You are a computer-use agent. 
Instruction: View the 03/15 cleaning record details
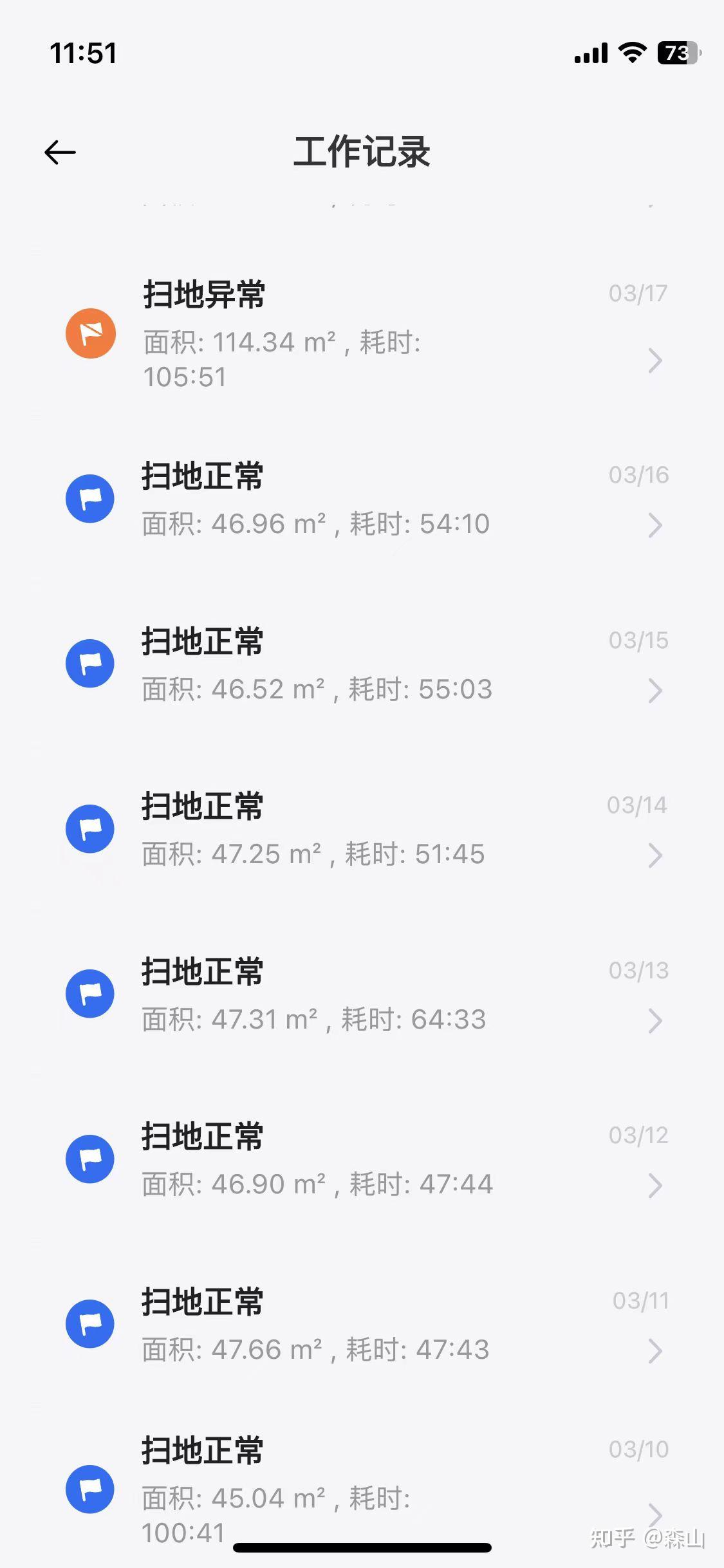[x=362, y=664]
